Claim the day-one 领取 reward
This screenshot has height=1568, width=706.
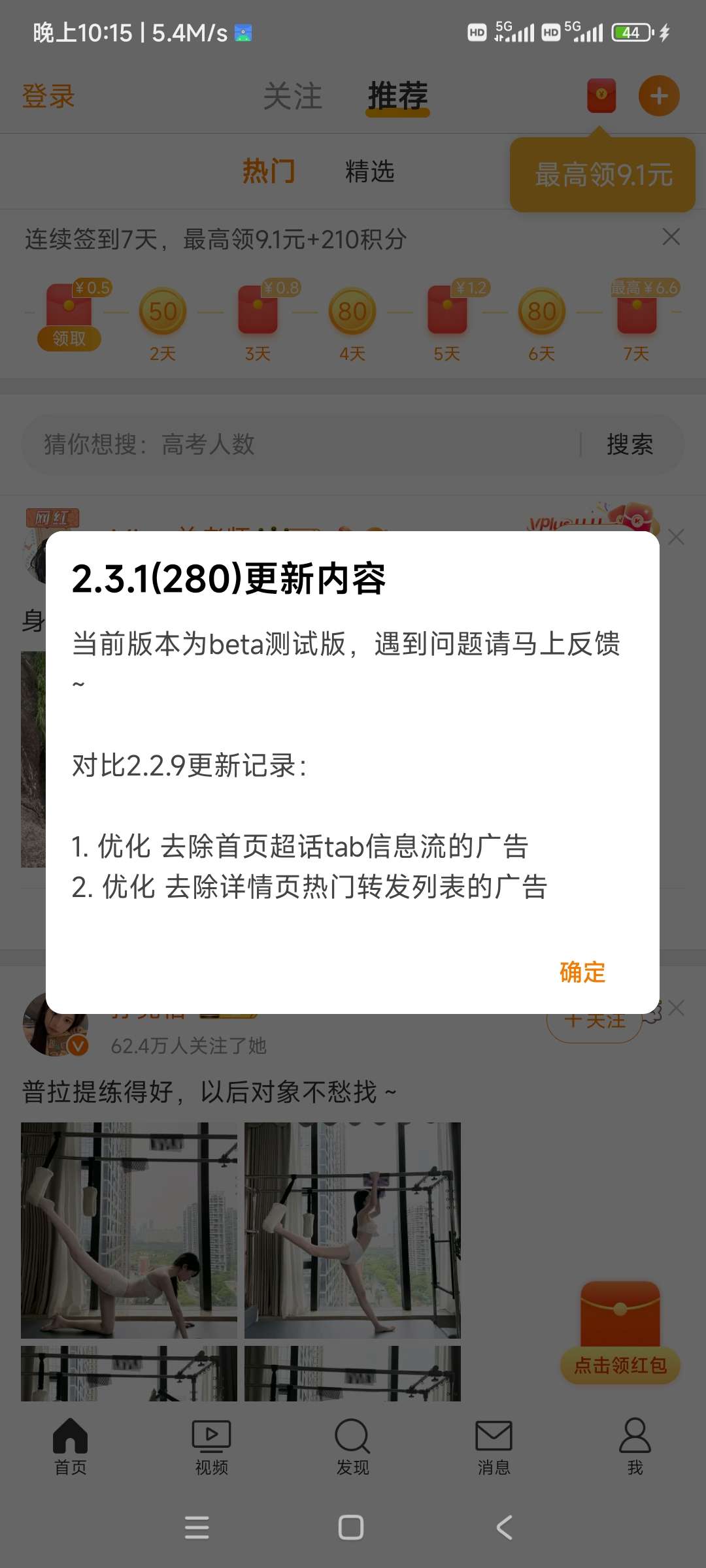[69, 338]
